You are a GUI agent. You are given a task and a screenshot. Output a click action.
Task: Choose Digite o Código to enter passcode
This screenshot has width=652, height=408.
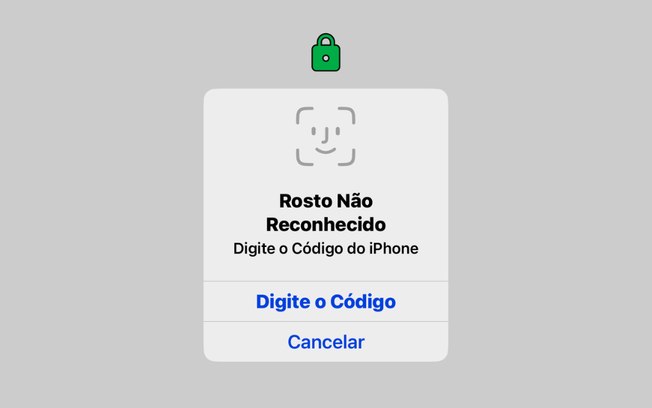[326, 301]
